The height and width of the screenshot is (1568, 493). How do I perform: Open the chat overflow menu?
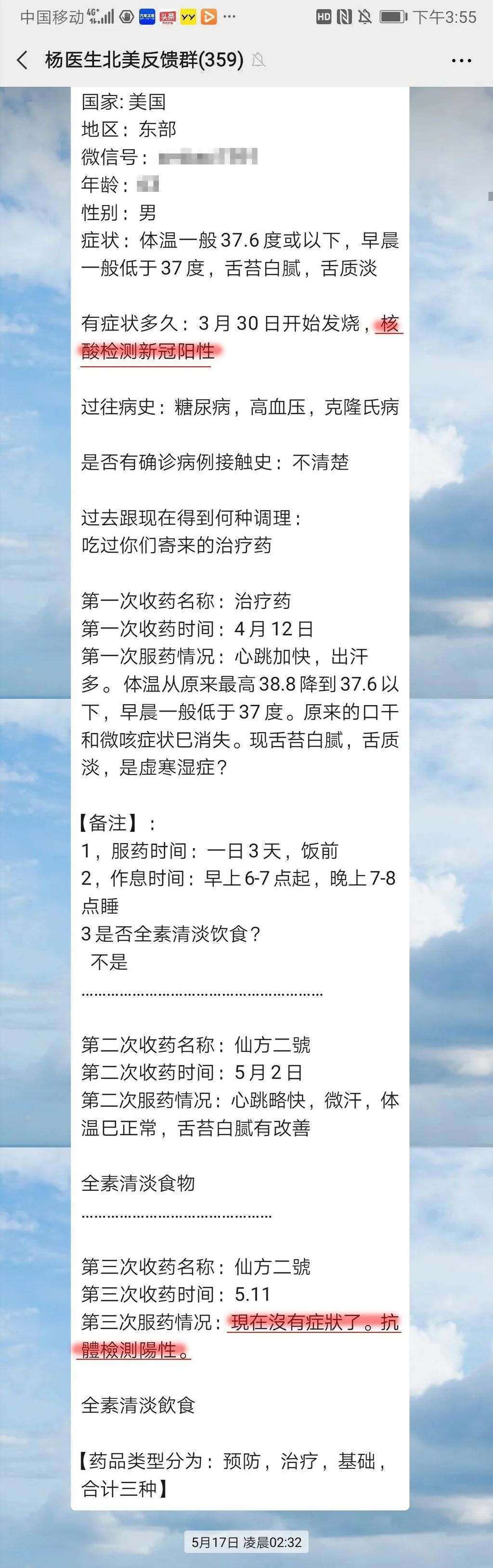[x=461, y=60]
